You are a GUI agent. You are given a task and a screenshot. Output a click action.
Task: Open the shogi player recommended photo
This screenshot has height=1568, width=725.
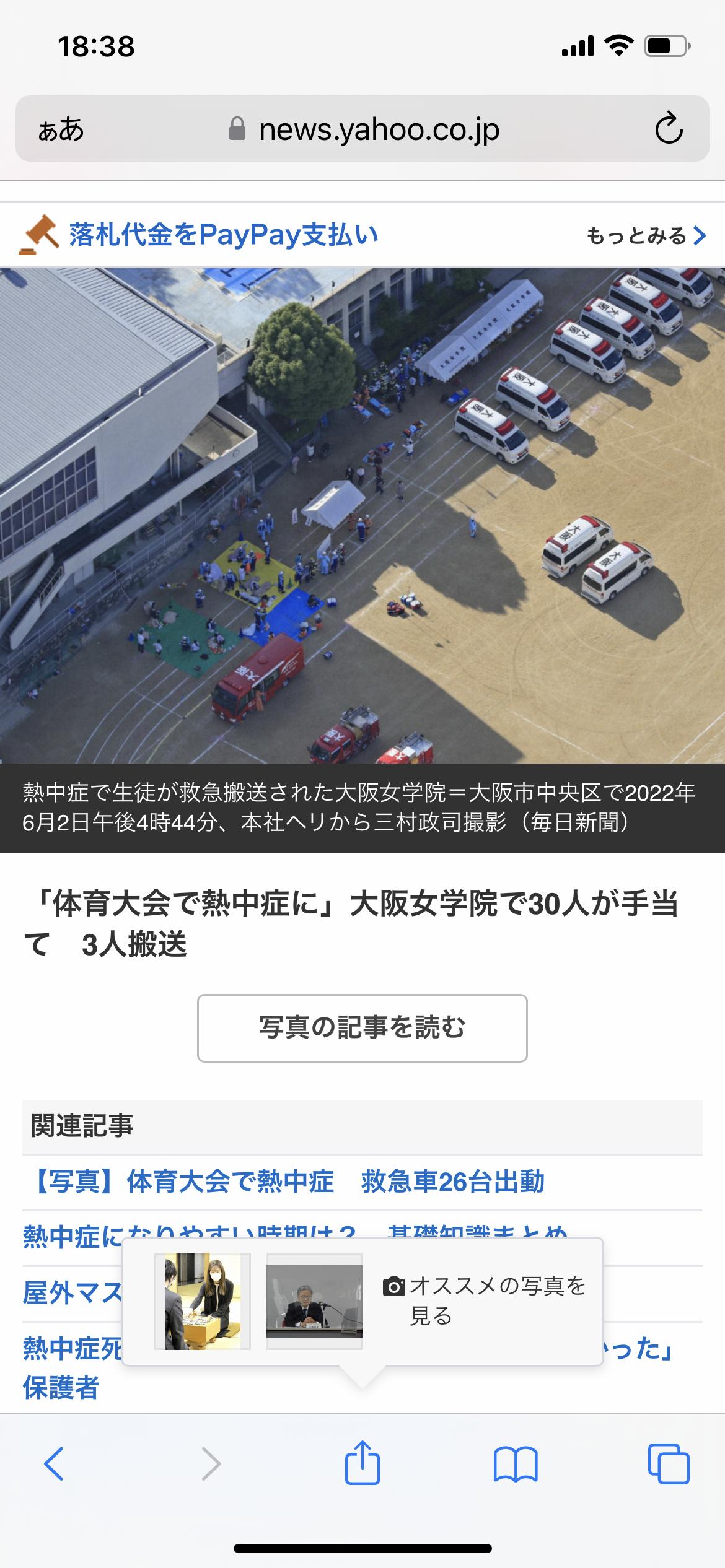(203, 1300)
